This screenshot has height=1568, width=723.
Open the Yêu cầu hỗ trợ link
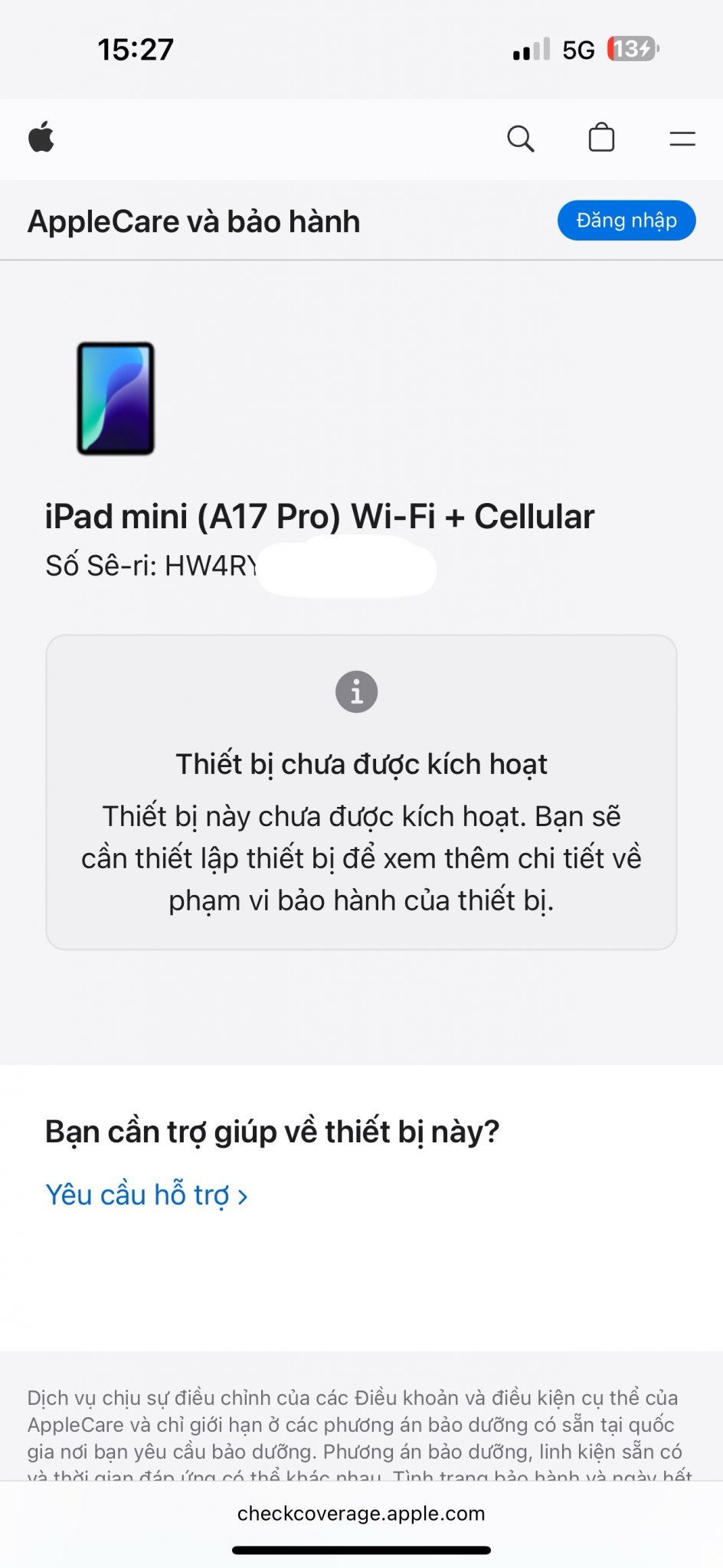click(x=146, y=1195)
